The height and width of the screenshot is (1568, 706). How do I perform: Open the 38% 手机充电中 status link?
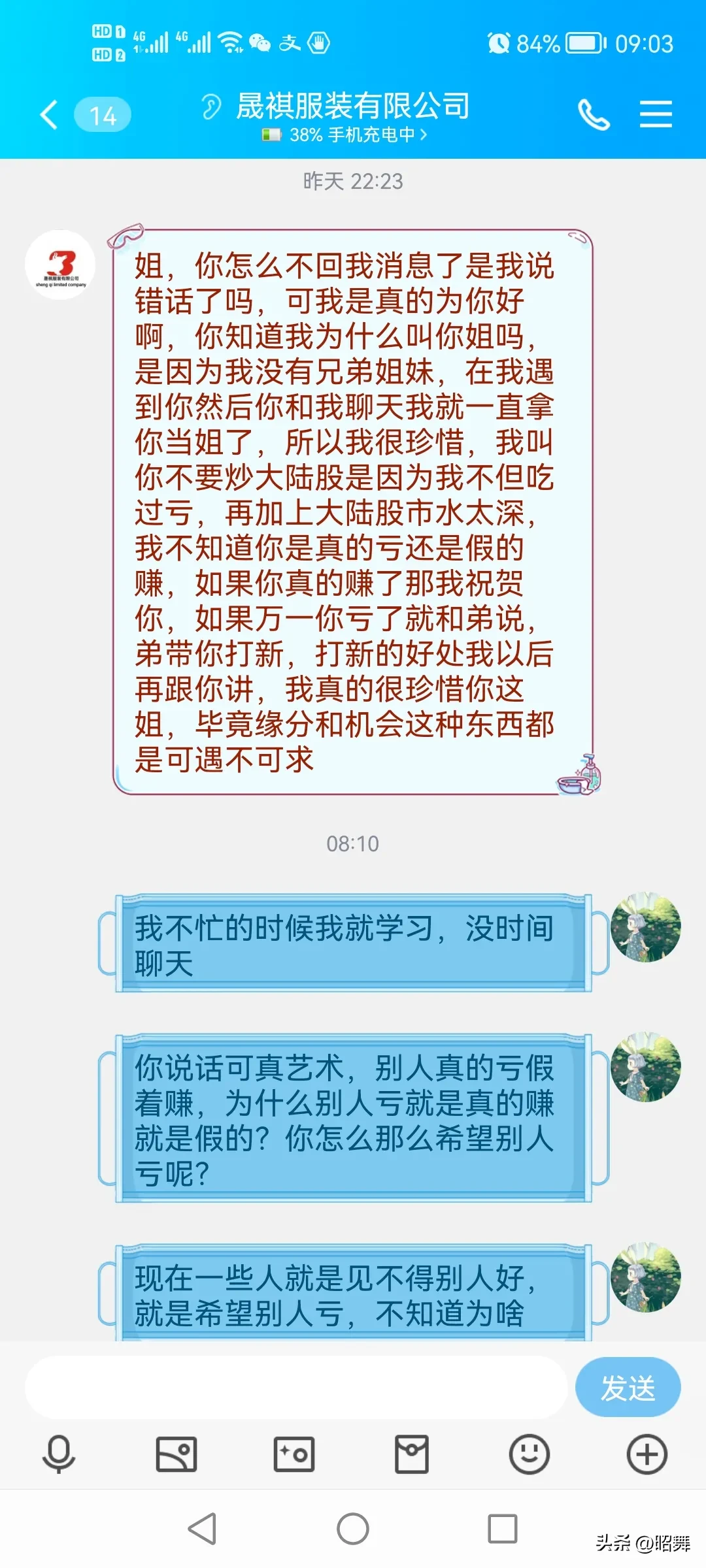(x=346, y=135)
